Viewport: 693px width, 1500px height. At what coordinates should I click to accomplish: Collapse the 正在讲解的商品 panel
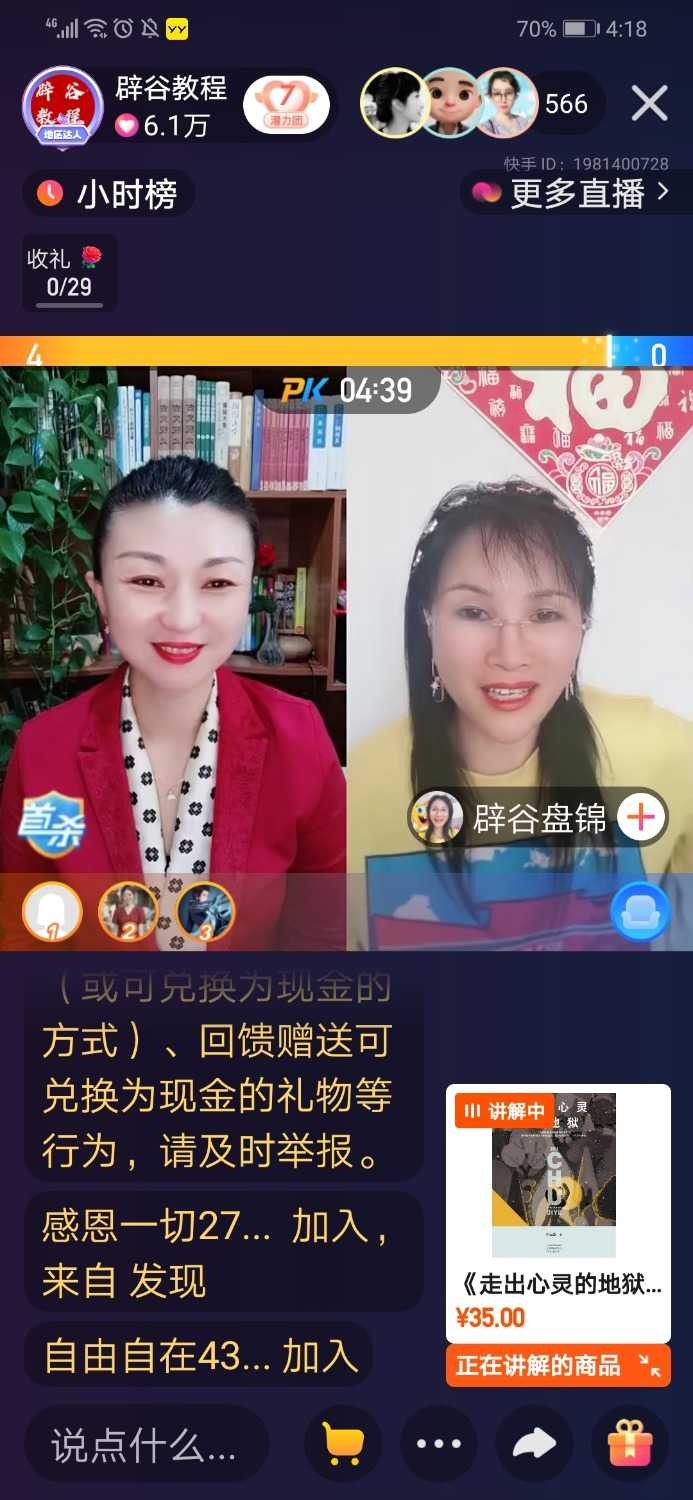tap(651, 1366)
